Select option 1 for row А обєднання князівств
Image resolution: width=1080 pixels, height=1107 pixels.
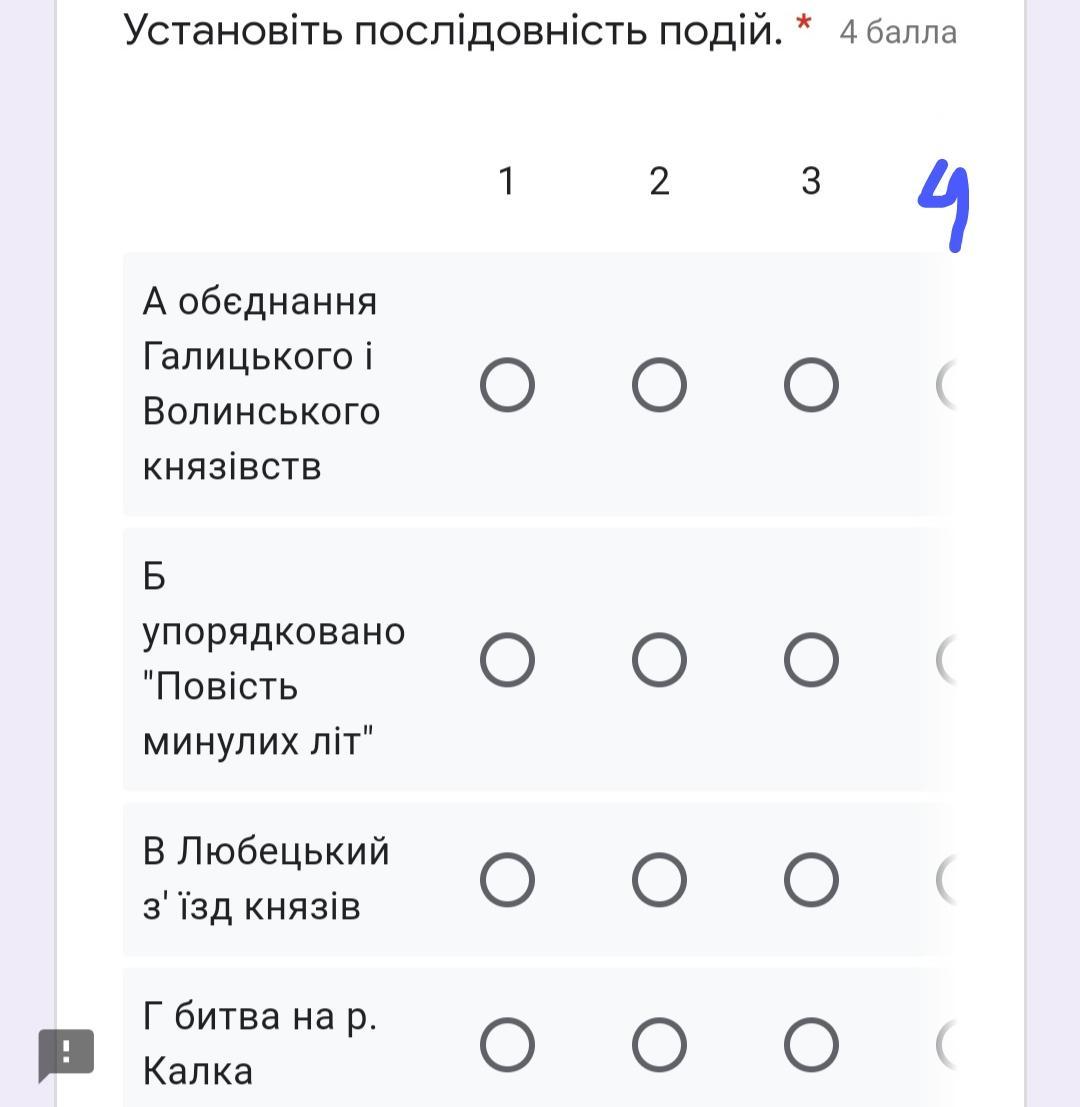[x=507, y=385]
